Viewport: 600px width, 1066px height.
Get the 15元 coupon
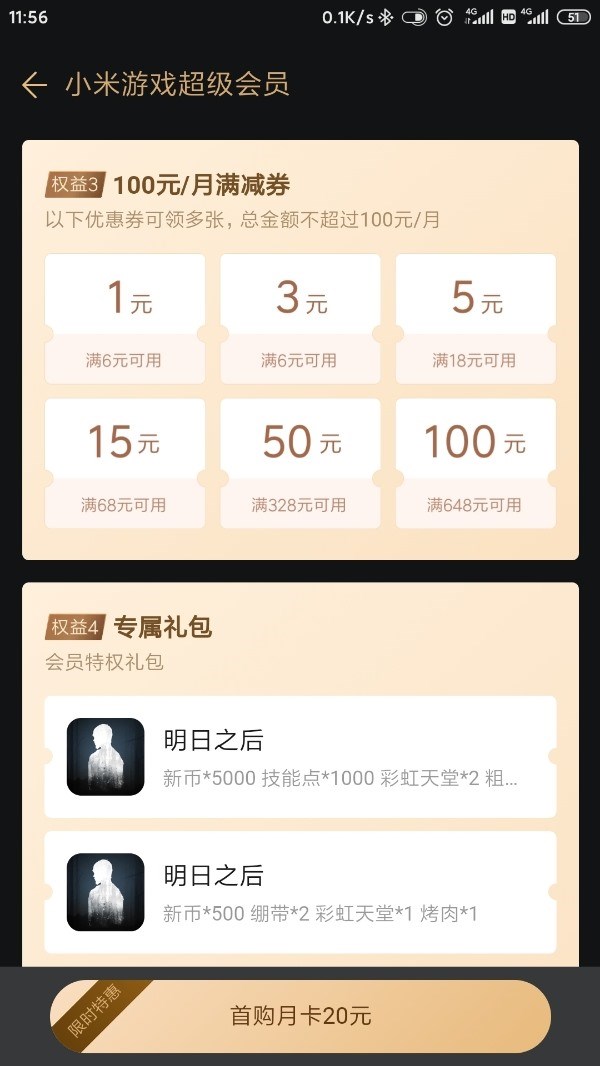125,463
